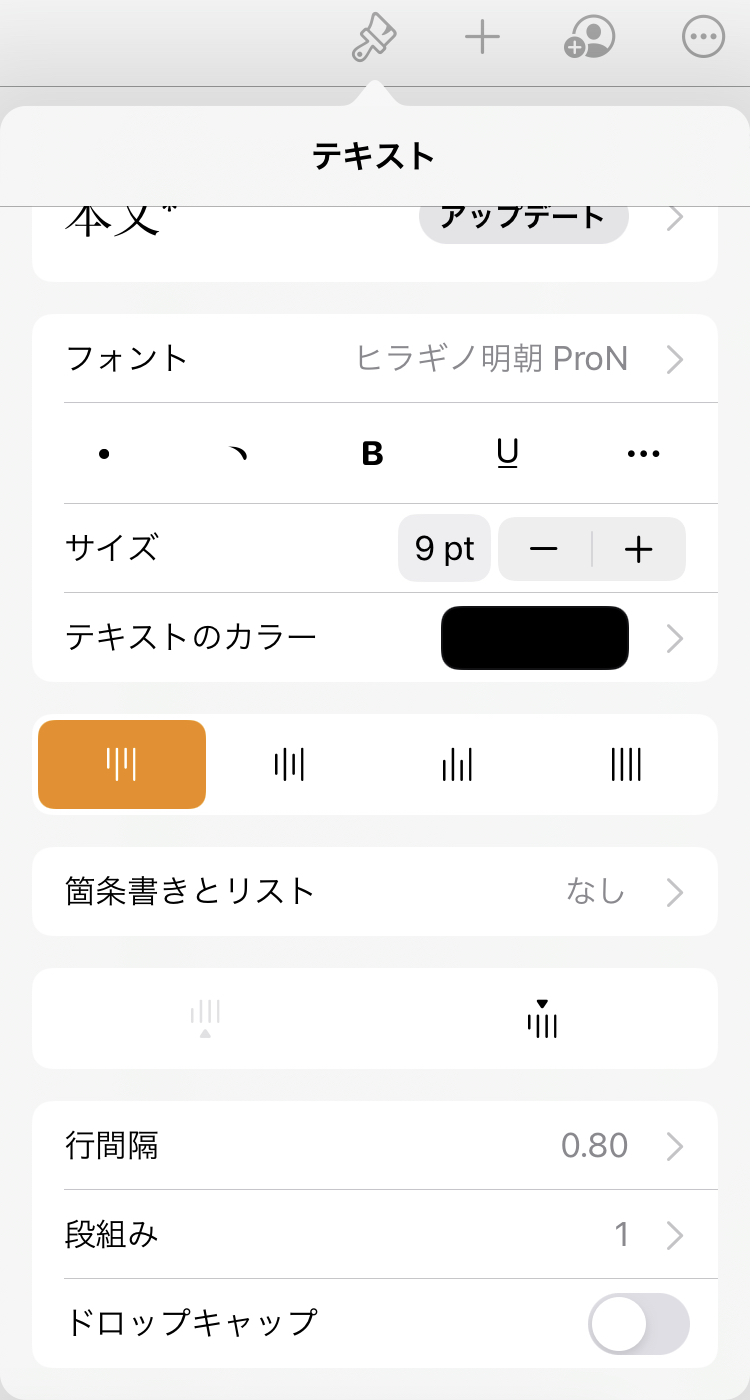Open 段組み column settings
This screenshot has width=750, height=1400.
(375, 1235)
